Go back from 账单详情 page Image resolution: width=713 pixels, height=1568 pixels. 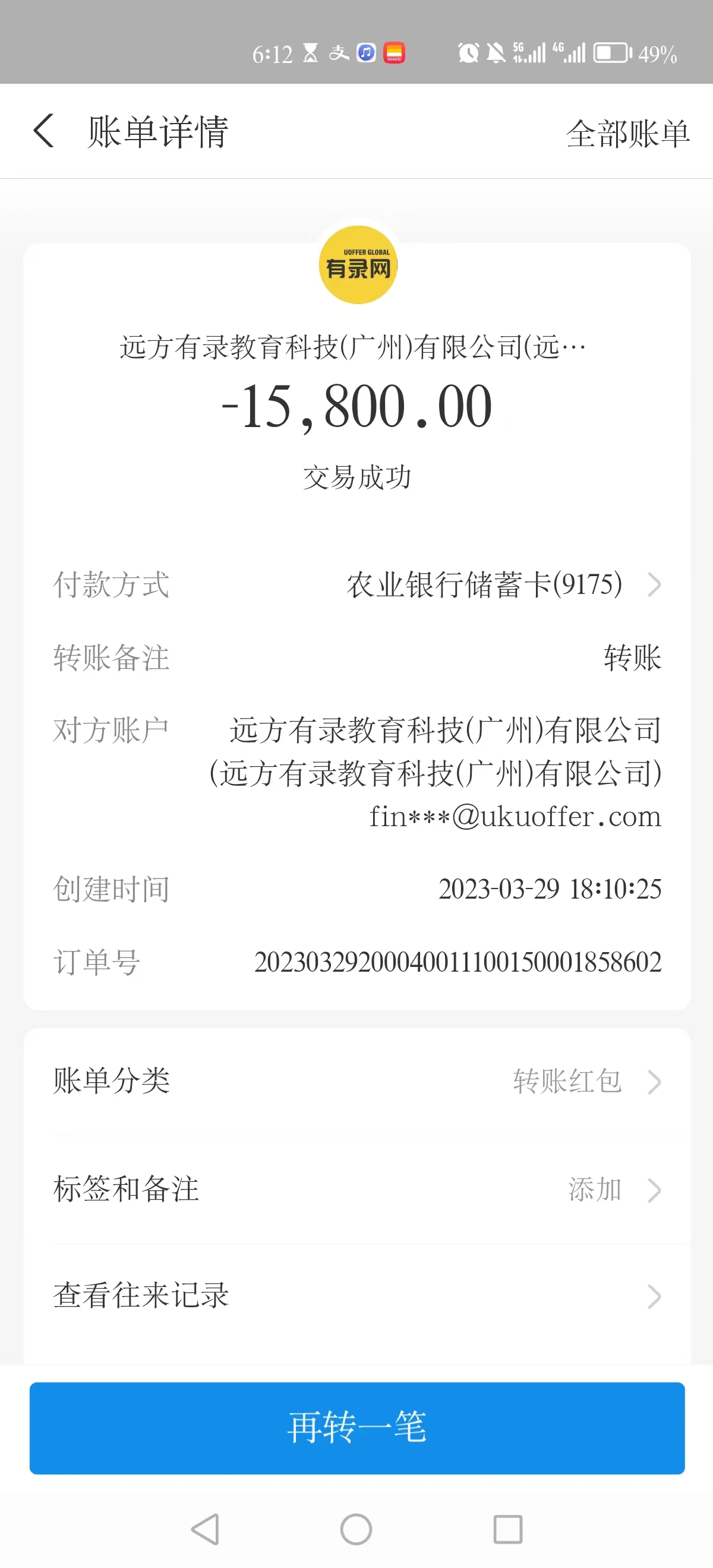(44, 131)
